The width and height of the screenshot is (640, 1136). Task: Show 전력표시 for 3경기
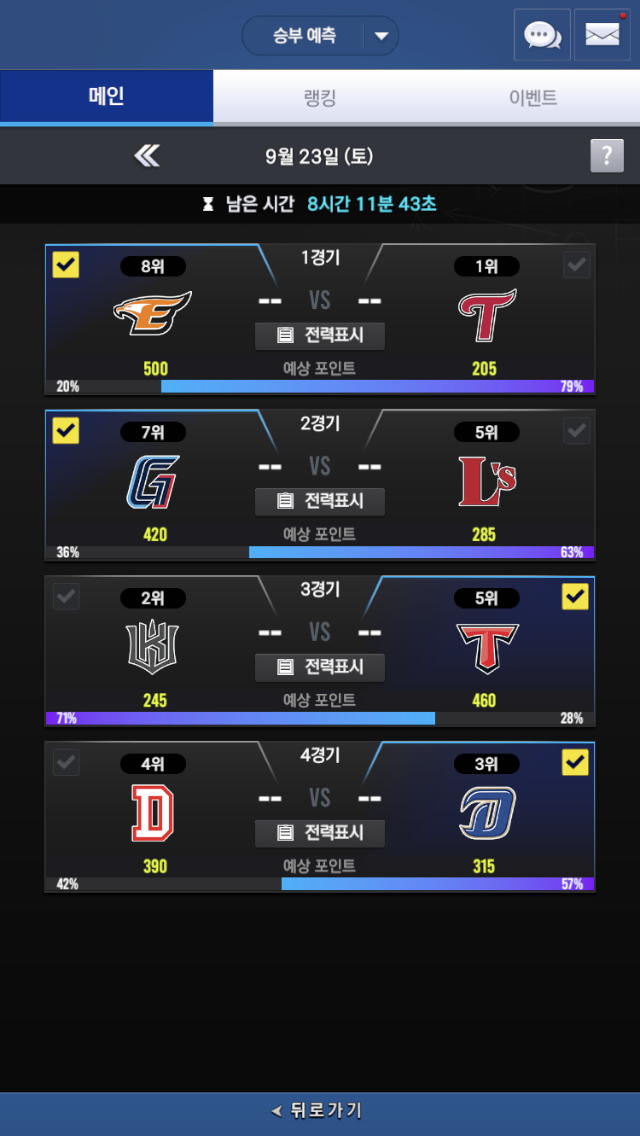(x=320, y=667)
